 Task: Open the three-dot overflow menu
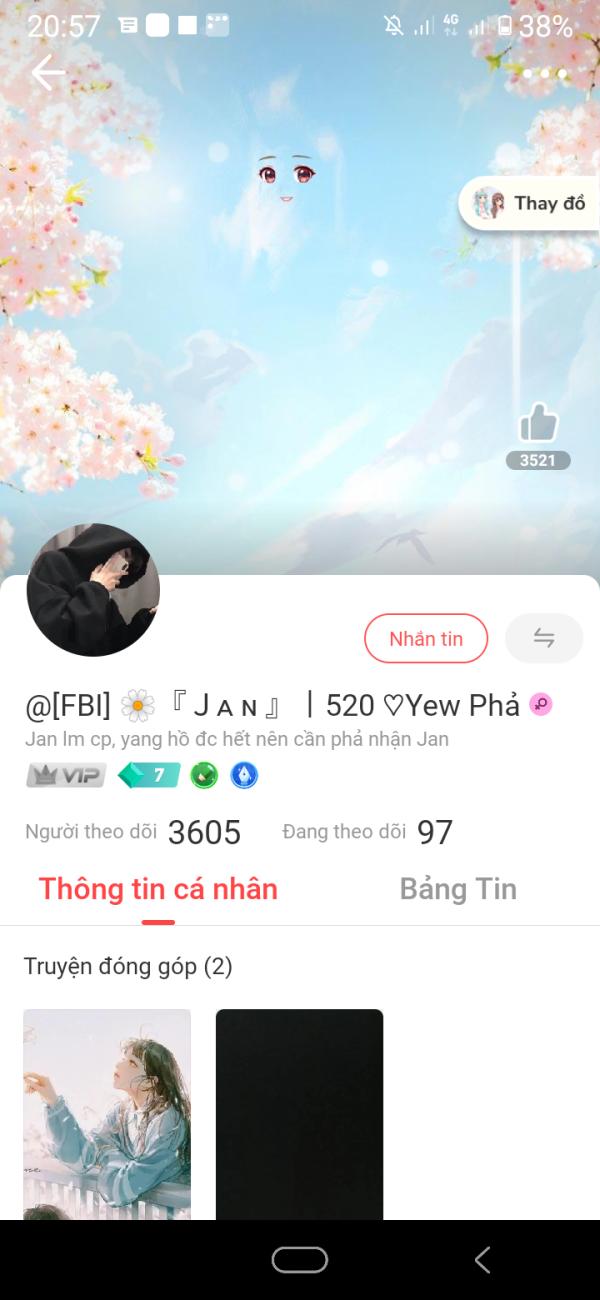[544, 73]
